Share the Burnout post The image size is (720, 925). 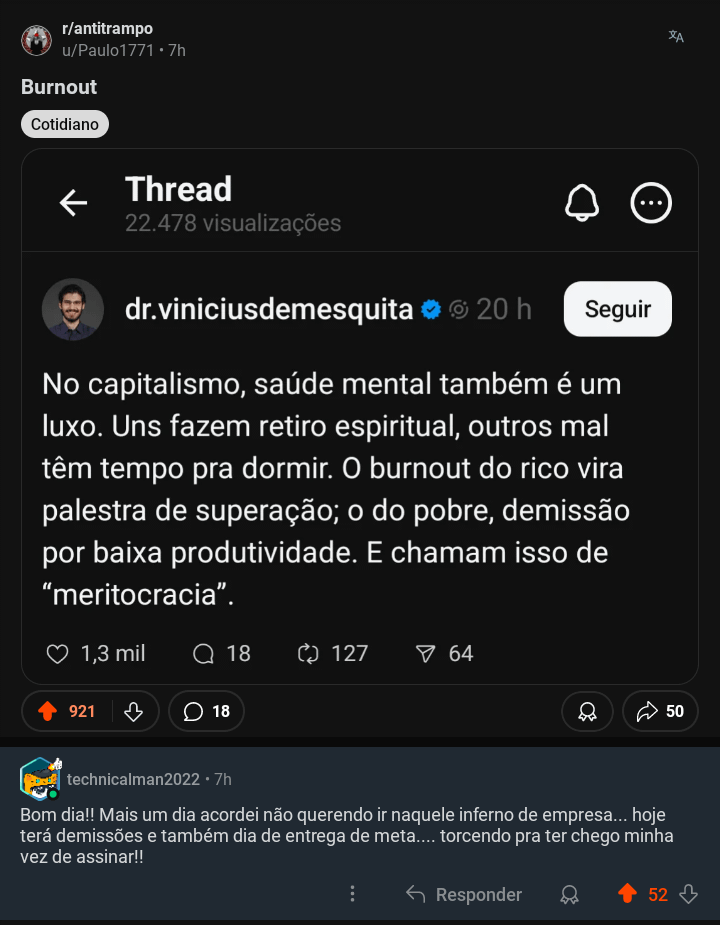click(660, 711)
